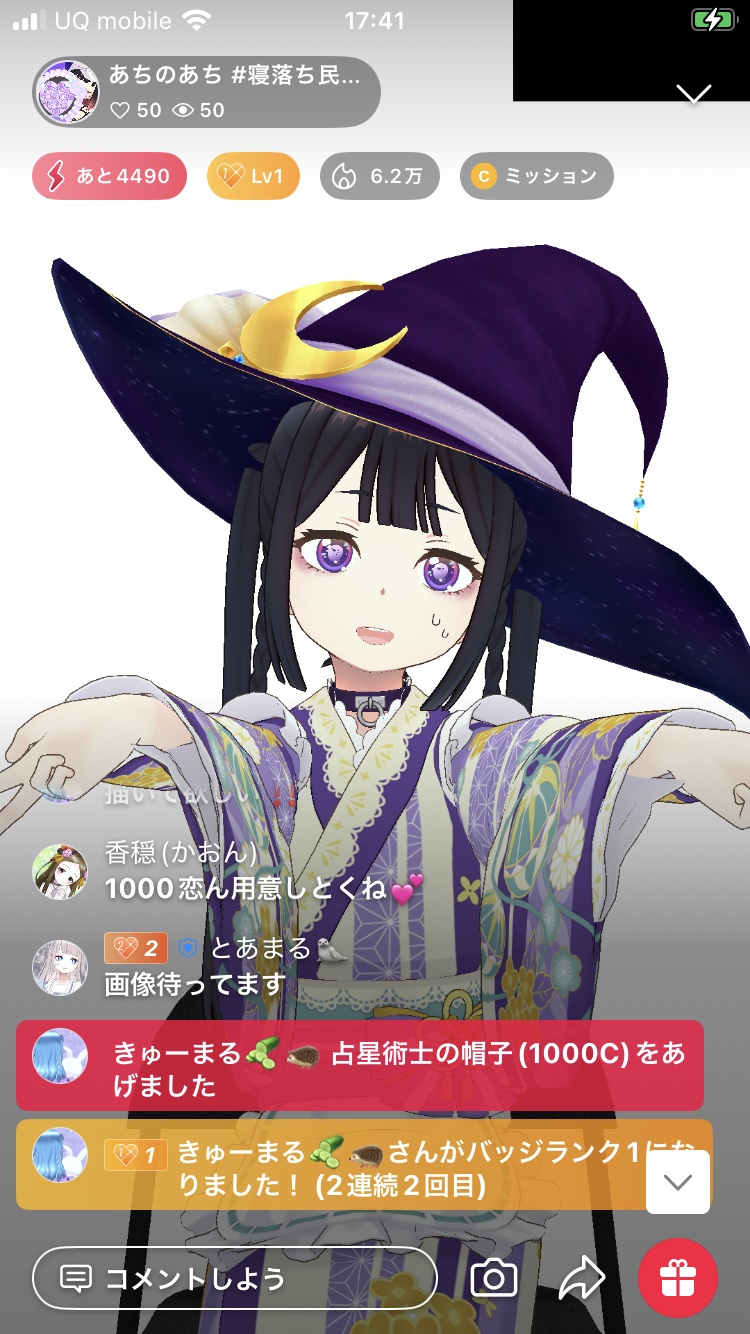
Task: Open とあまる's comment avatar
Action: click(x=60, y=967)
